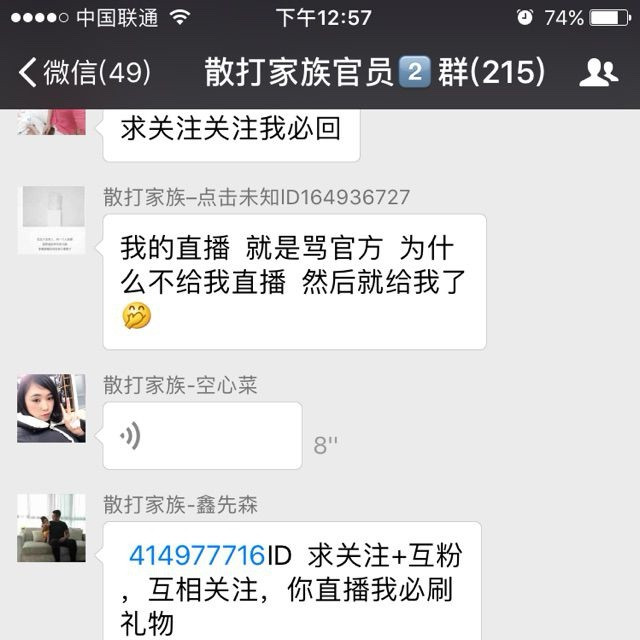640x640 pixels.
Task: Open the profile avatar of 空心菜
Action: point(51,408)
